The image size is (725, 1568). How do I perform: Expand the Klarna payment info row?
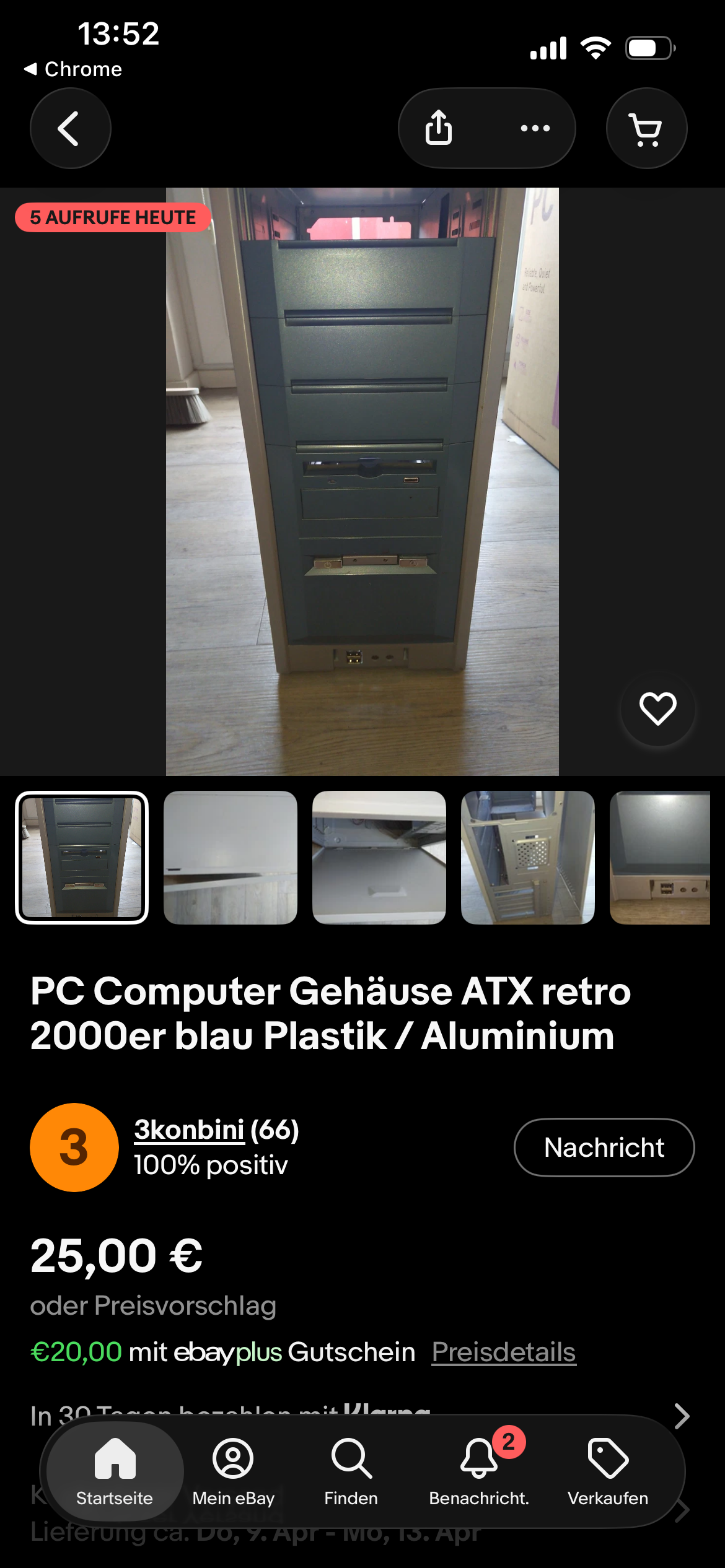tap(681, 1416)
